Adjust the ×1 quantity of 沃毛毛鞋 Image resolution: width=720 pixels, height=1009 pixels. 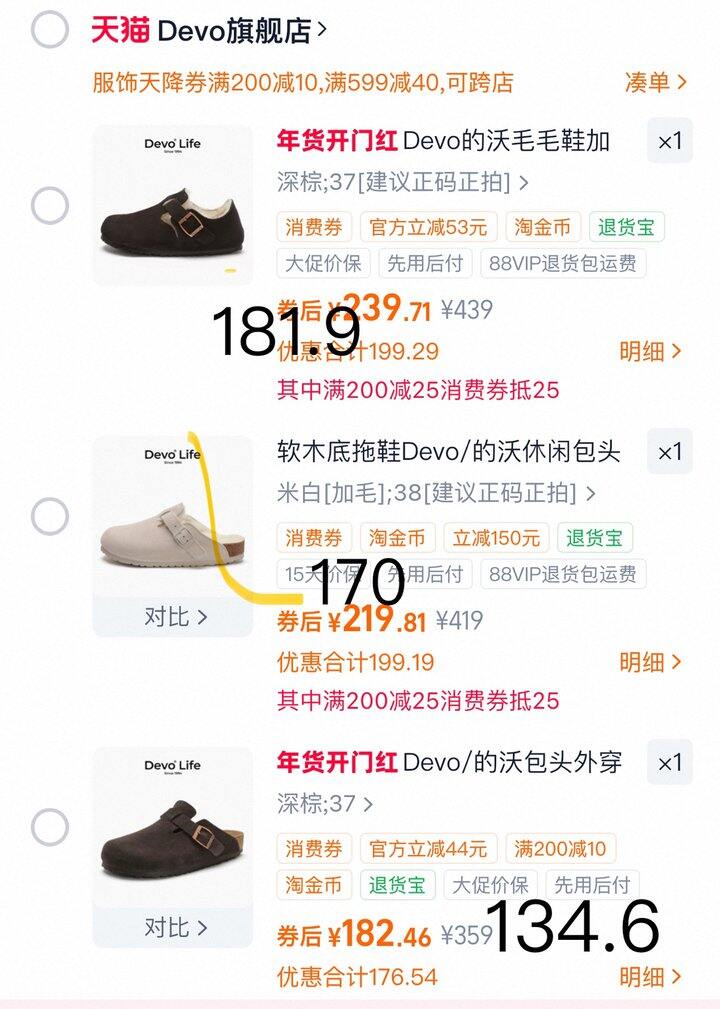coord(669,141)
